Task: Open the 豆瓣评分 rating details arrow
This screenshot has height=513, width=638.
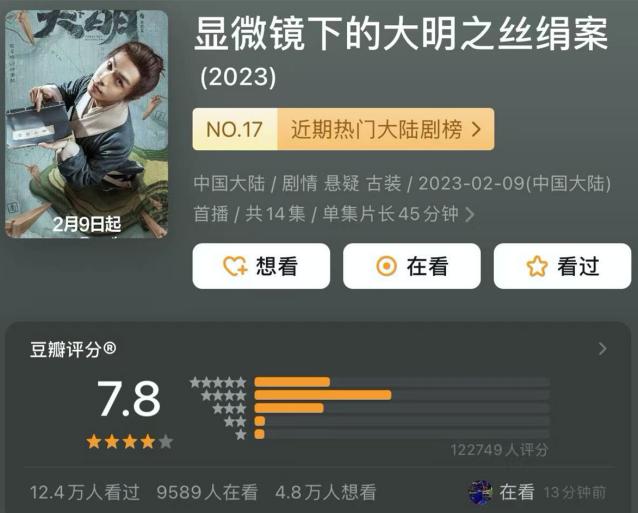Action: [x=603, y=349]
